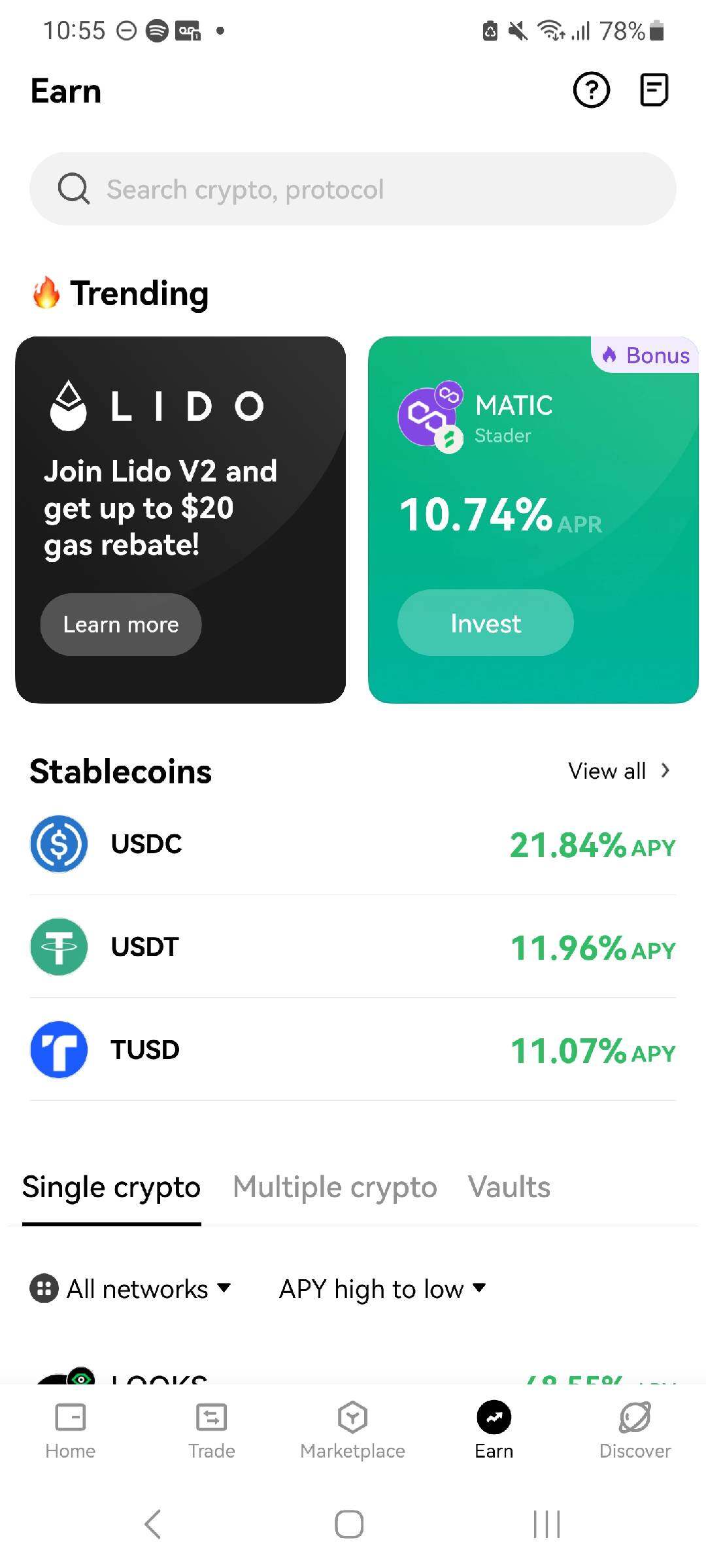View all stablecoins
706x1568 pixels.
click(618, 771)
